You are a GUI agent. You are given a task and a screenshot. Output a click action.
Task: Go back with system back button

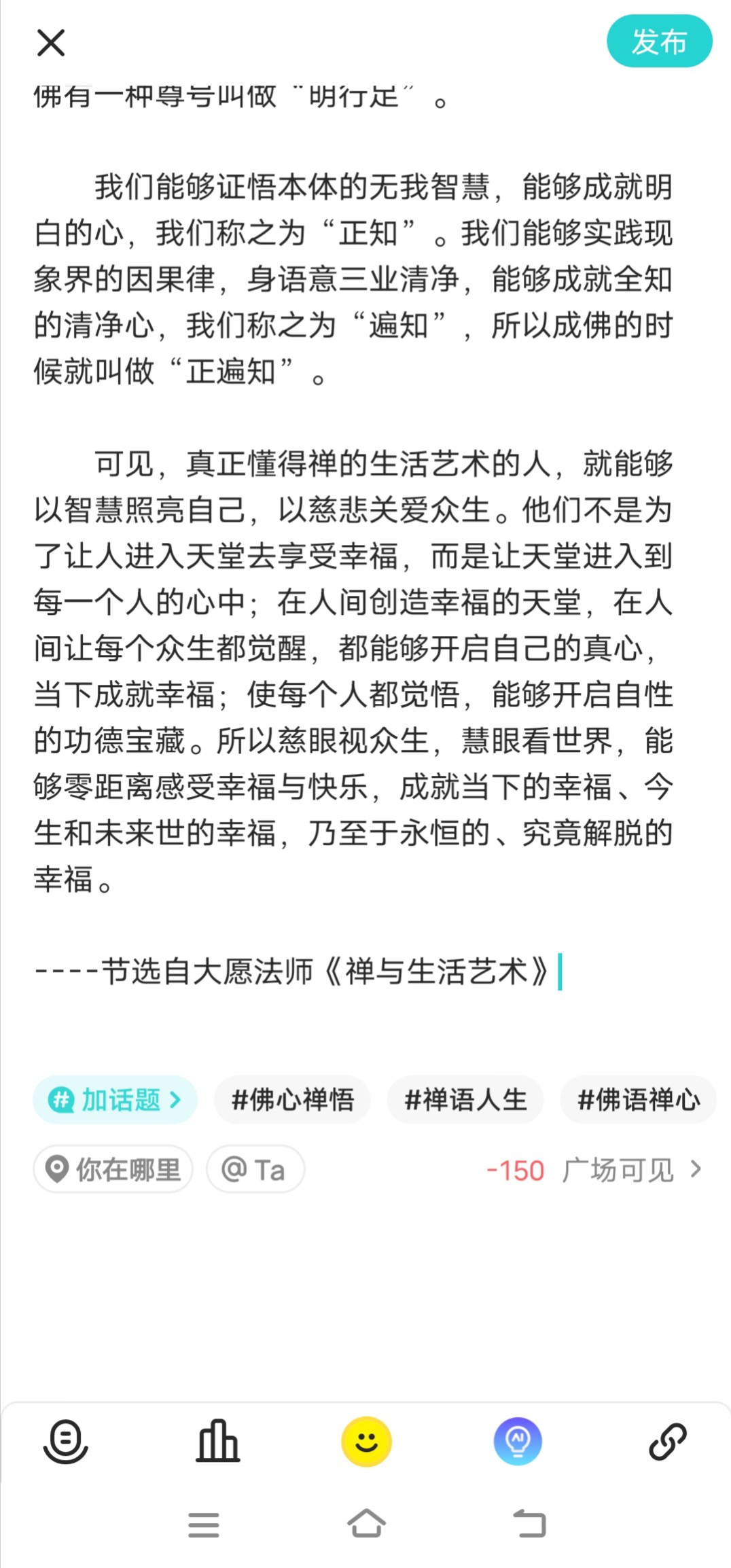point(529,1525)
